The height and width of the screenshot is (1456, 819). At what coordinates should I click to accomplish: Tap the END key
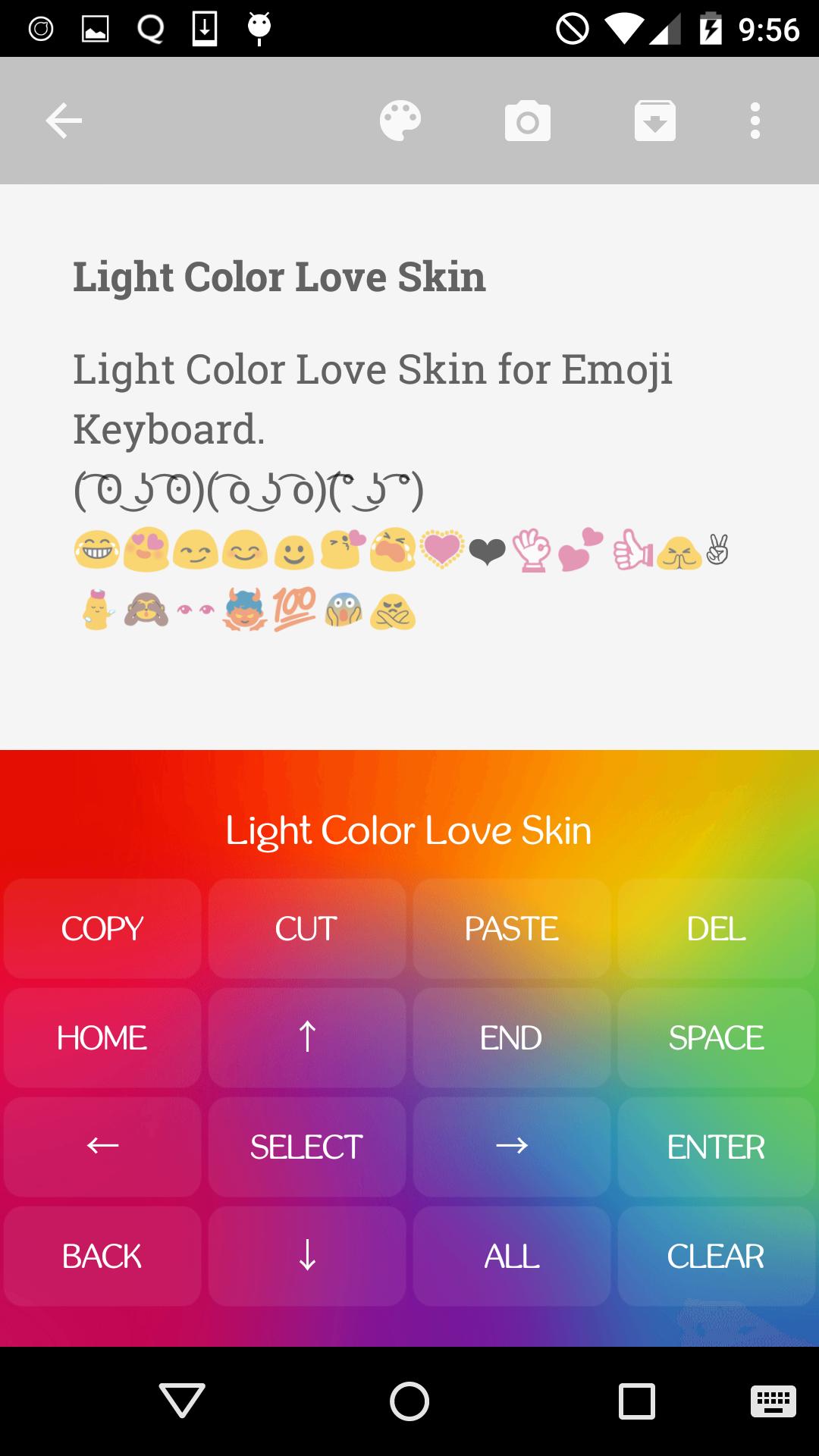click(x=512, y=1038)
